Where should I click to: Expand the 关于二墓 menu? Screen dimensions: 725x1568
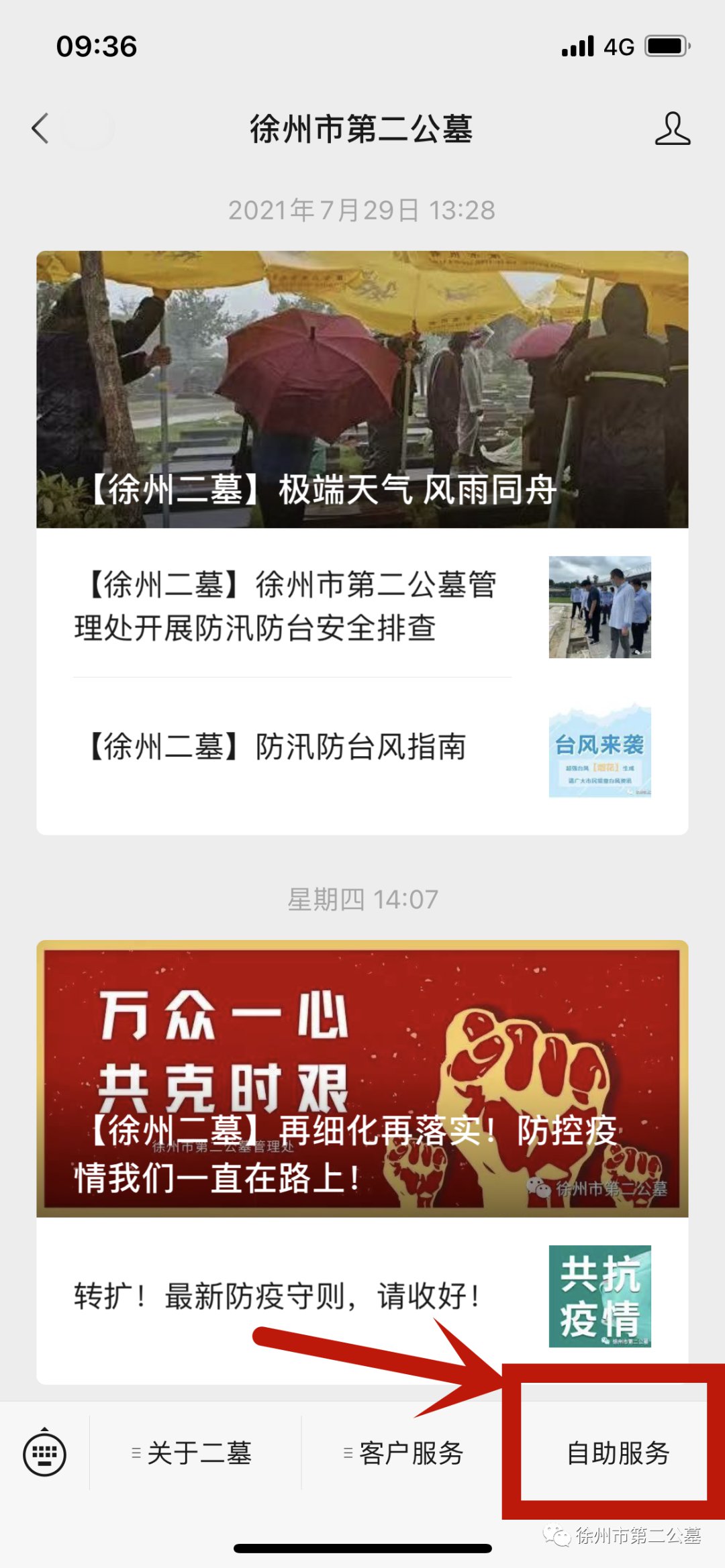pyautogui.click(x=195, y=1453)
